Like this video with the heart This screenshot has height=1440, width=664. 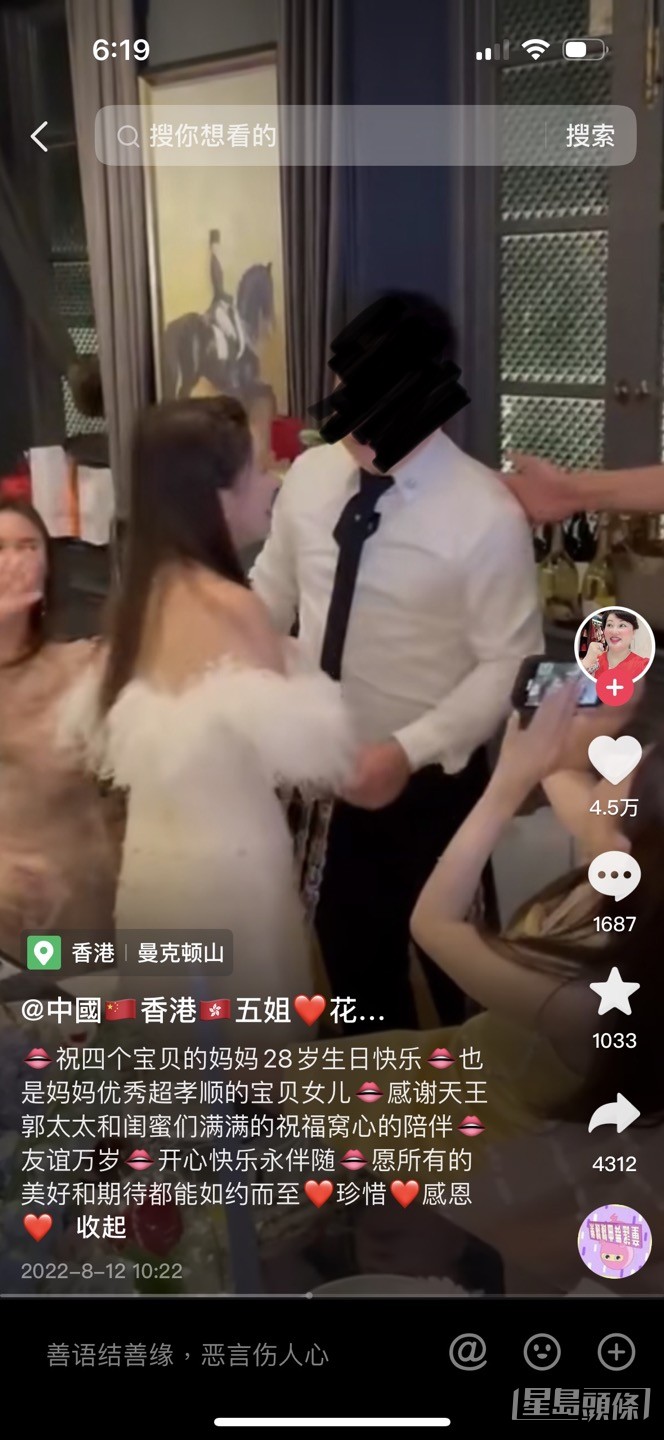click(614, 762)
